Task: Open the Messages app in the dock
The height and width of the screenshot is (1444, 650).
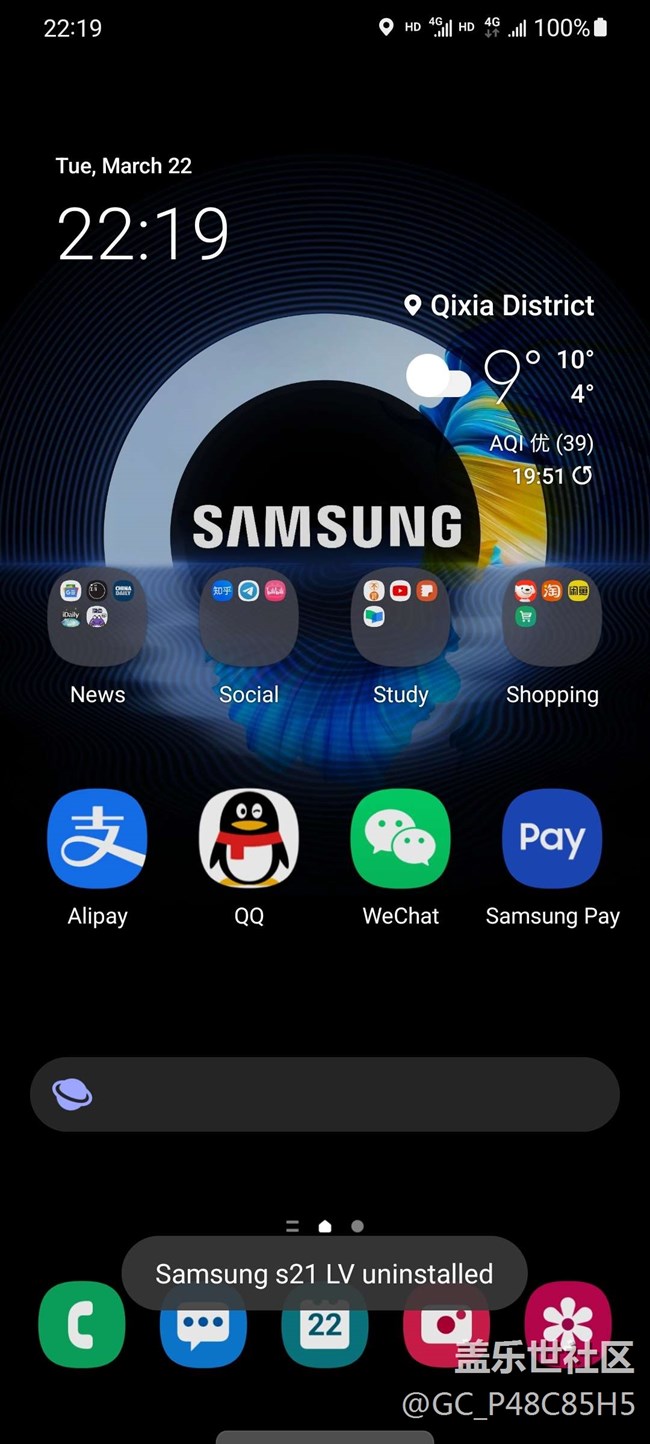Action: point(203,1330)
